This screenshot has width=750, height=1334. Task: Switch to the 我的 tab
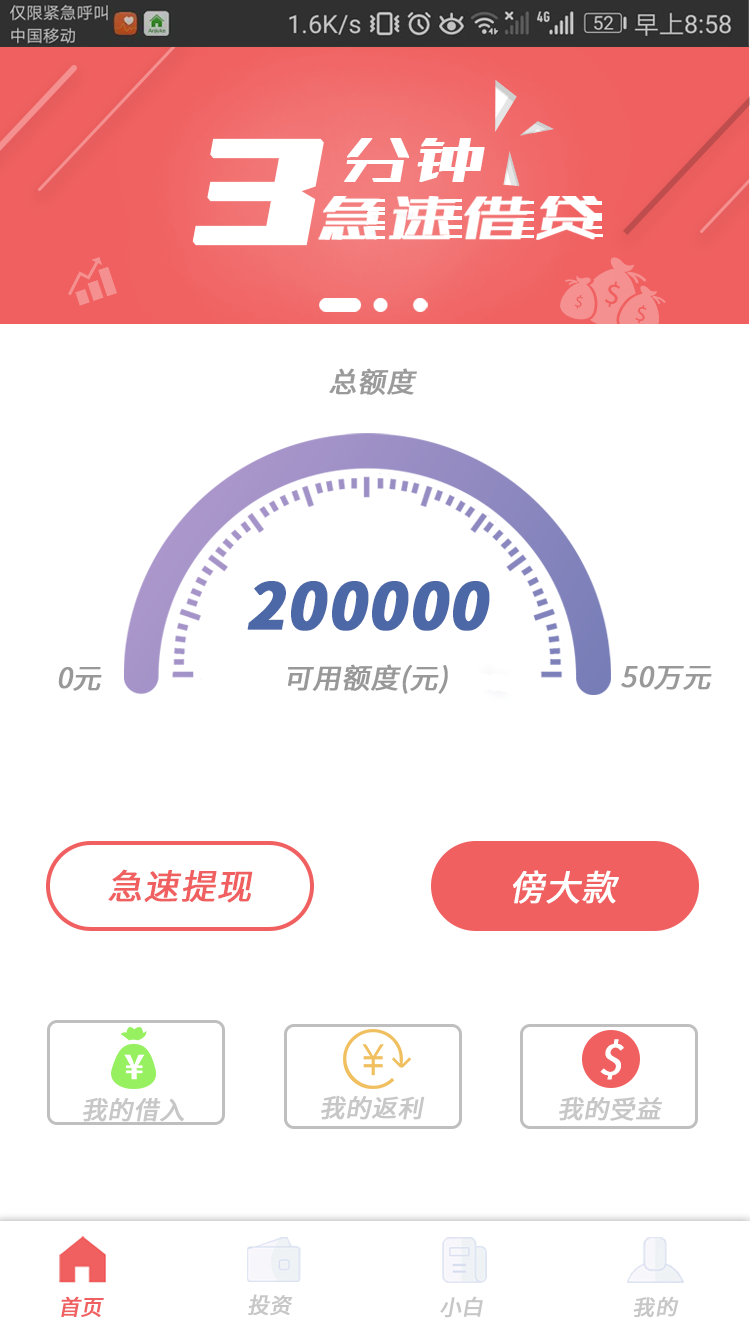655,1277
